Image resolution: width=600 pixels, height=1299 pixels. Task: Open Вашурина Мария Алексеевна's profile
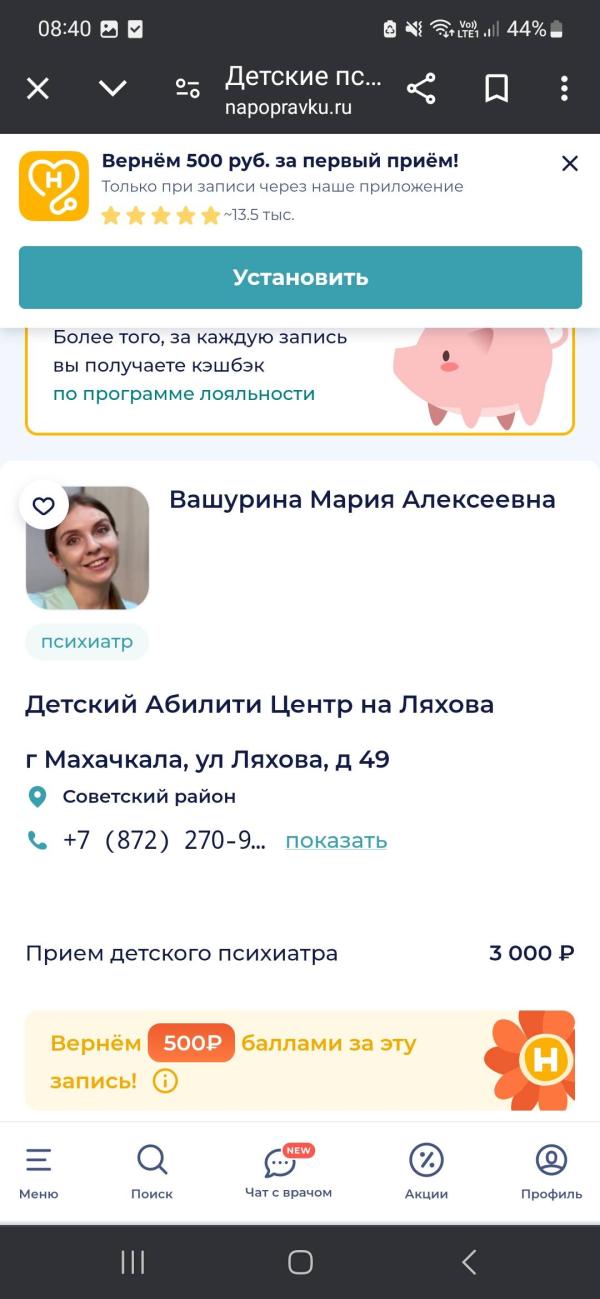click(362, 500)
